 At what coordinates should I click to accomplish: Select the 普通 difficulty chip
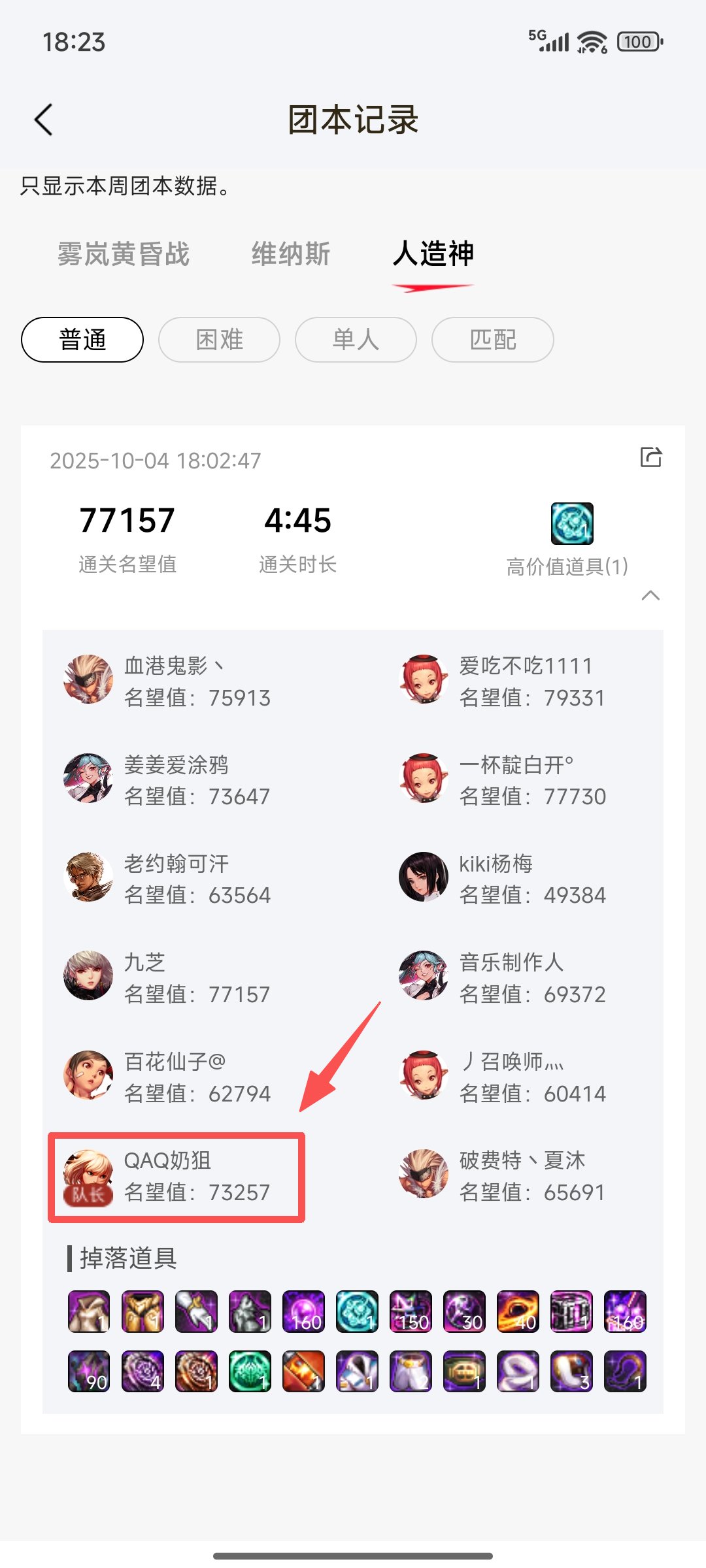[x=82, y=340]
